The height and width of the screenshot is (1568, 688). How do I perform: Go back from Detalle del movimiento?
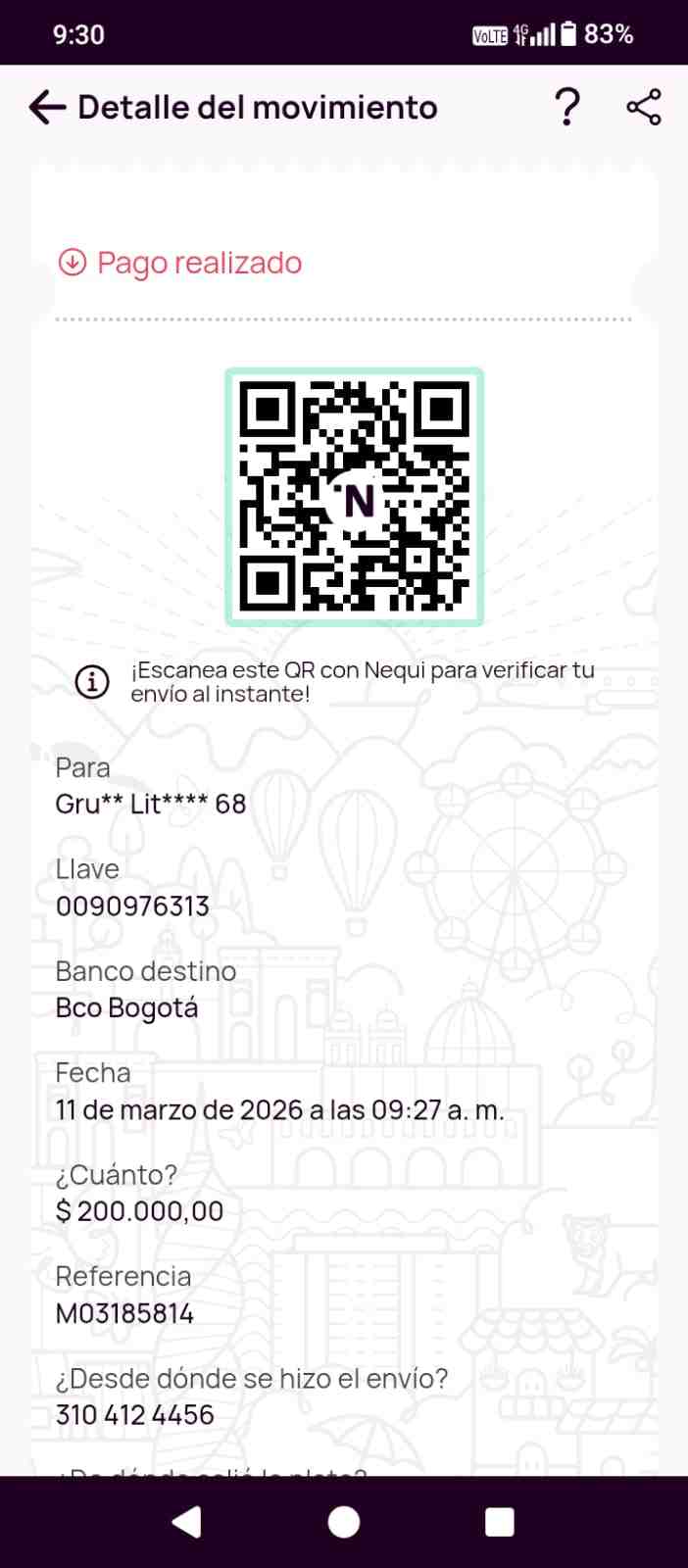click(47, 107)
